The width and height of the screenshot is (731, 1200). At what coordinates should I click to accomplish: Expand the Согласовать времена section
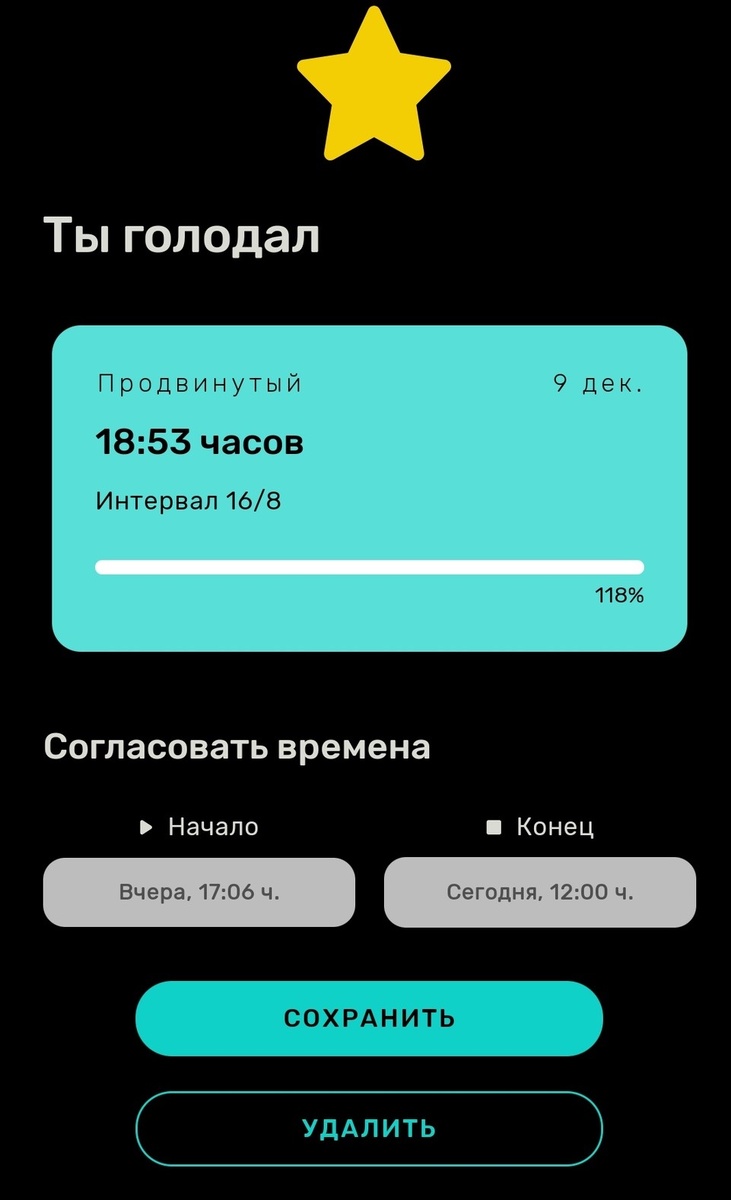[236, 745]
